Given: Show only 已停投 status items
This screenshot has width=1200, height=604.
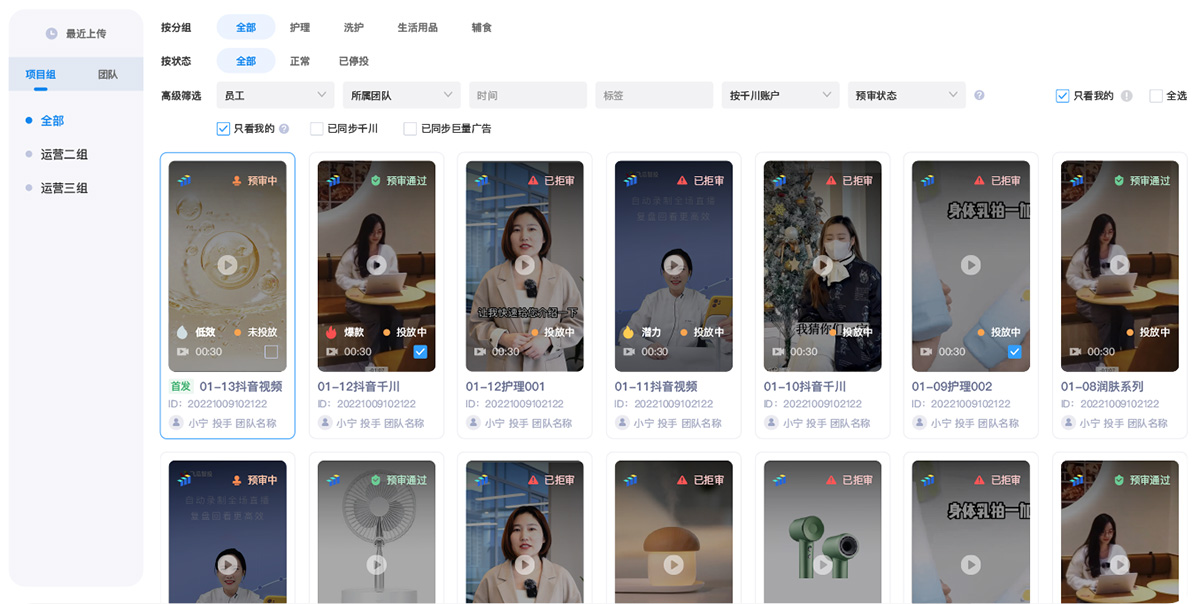Looking at the screenshot, I should click(353, 61).
